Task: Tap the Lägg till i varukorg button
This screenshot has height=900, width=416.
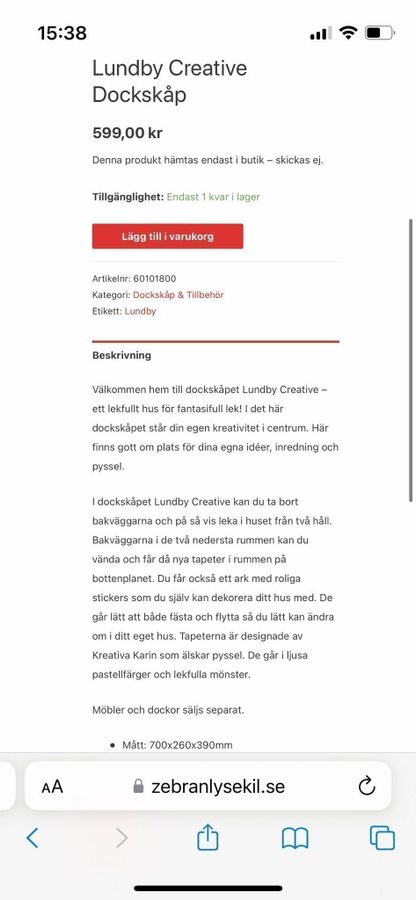Action: pos(168,236)
